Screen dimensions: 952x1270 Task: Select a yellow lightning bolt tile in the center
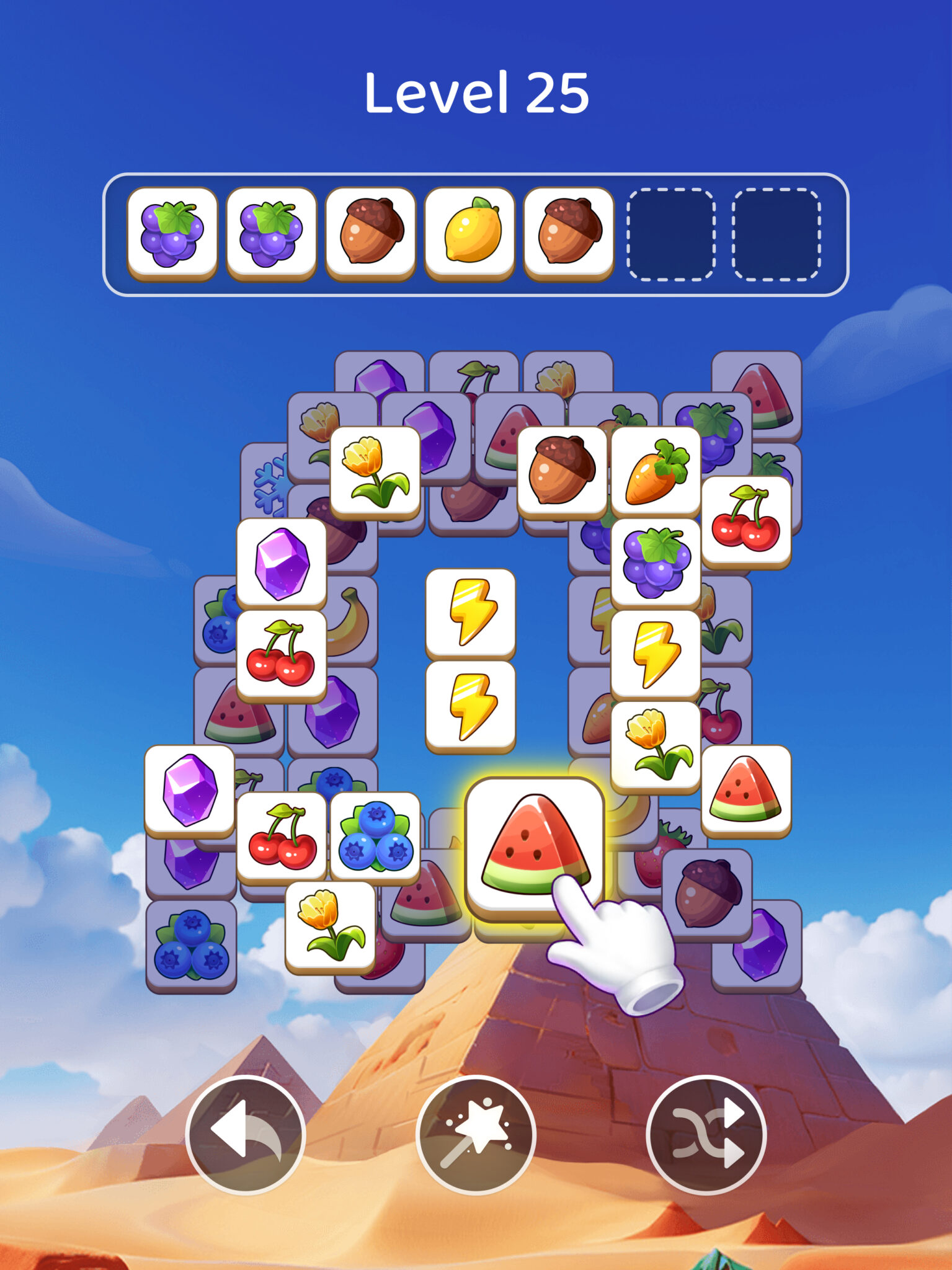pos(471,611)
